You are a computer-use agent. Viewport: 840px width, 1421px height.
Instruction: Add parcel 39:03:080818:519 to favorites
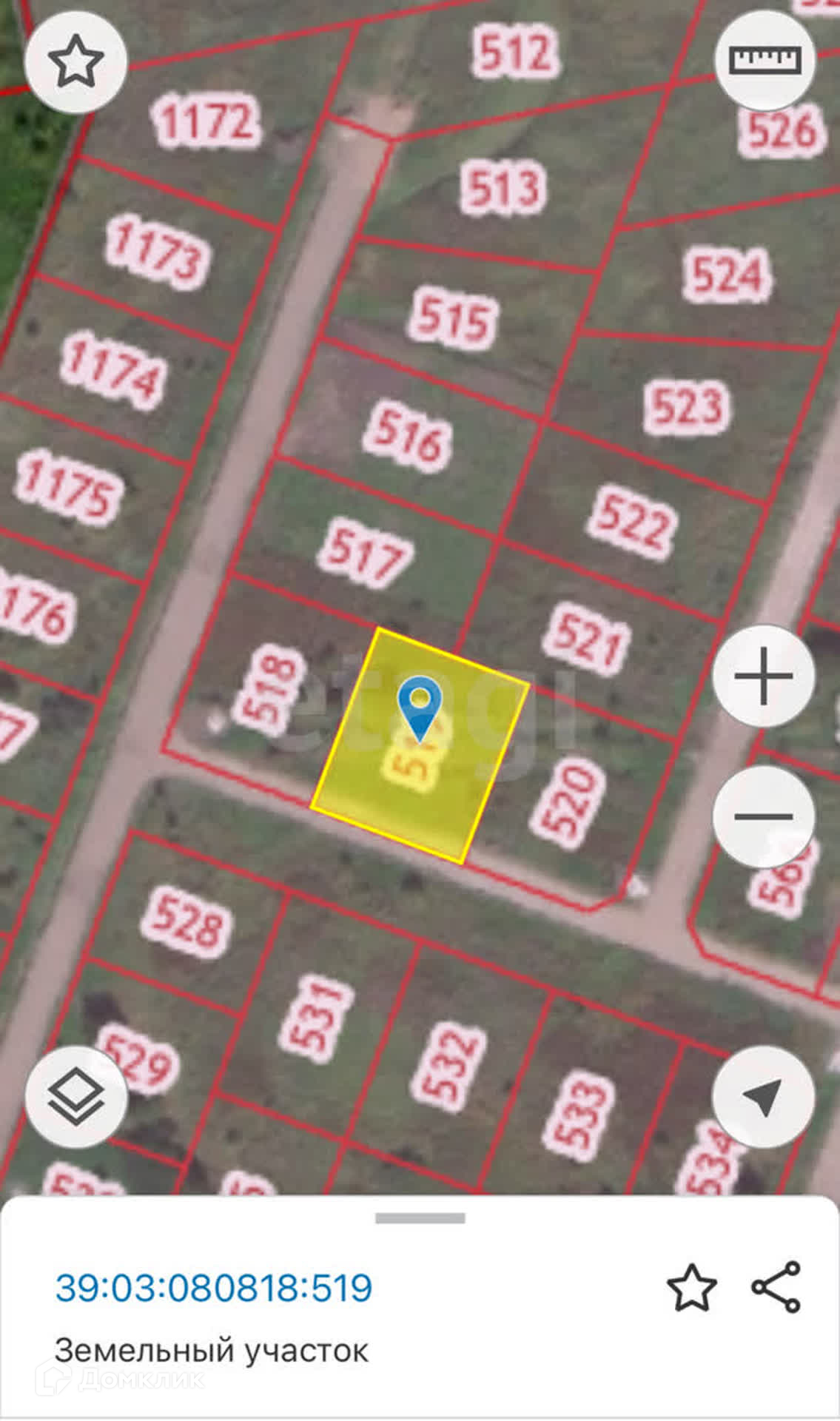(692, 1289)
